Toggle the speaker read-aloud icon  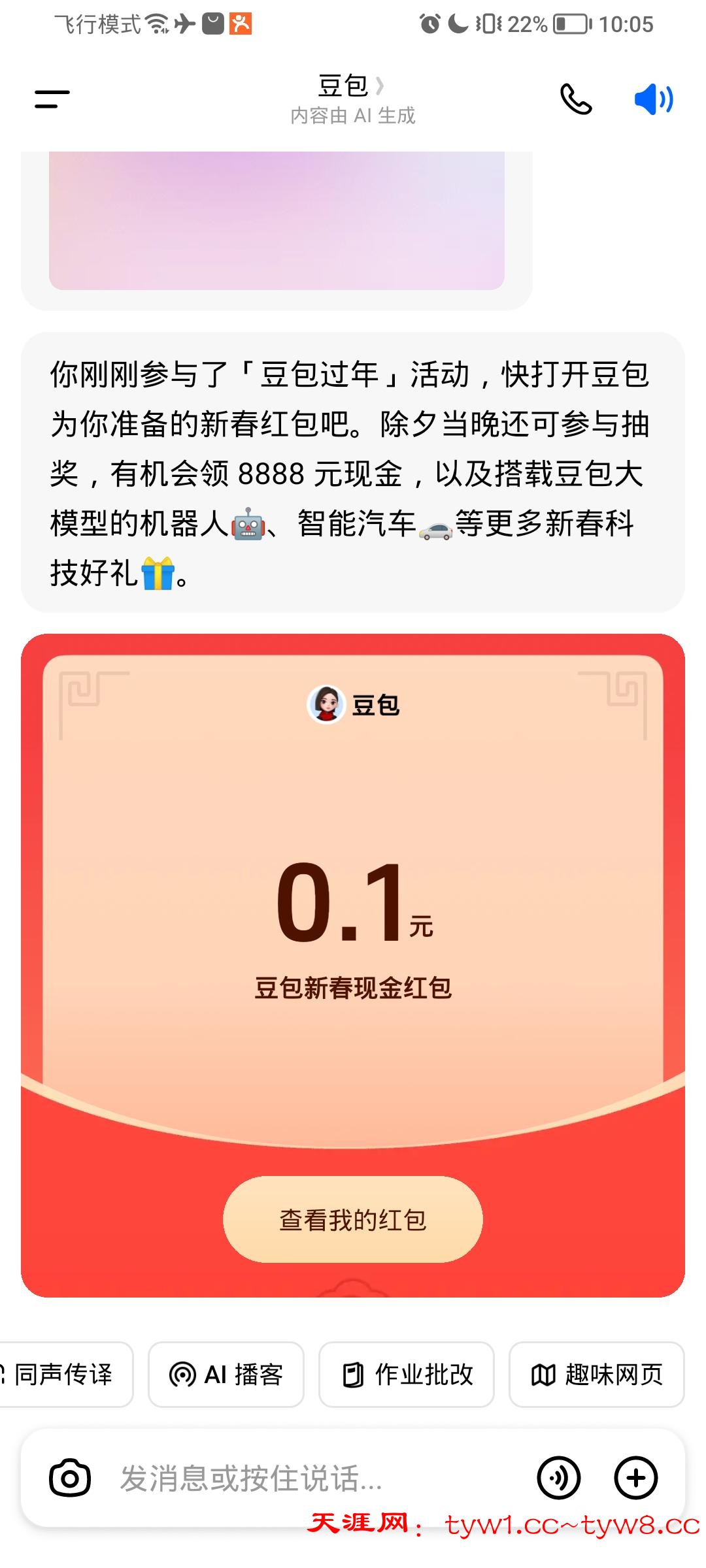click(x=654, y=99)
